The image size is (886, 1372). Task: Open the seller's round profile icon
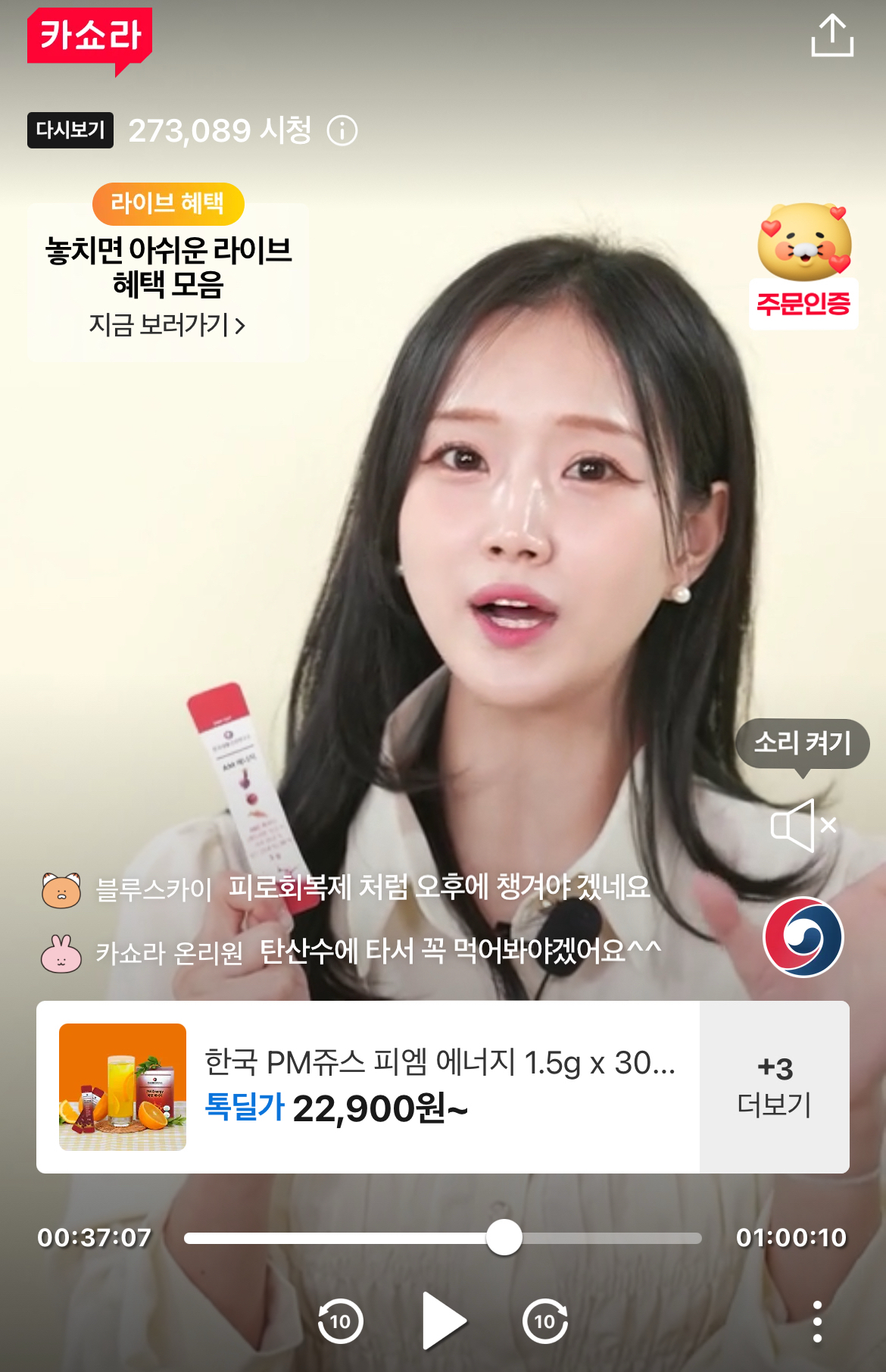click(803, 937)
